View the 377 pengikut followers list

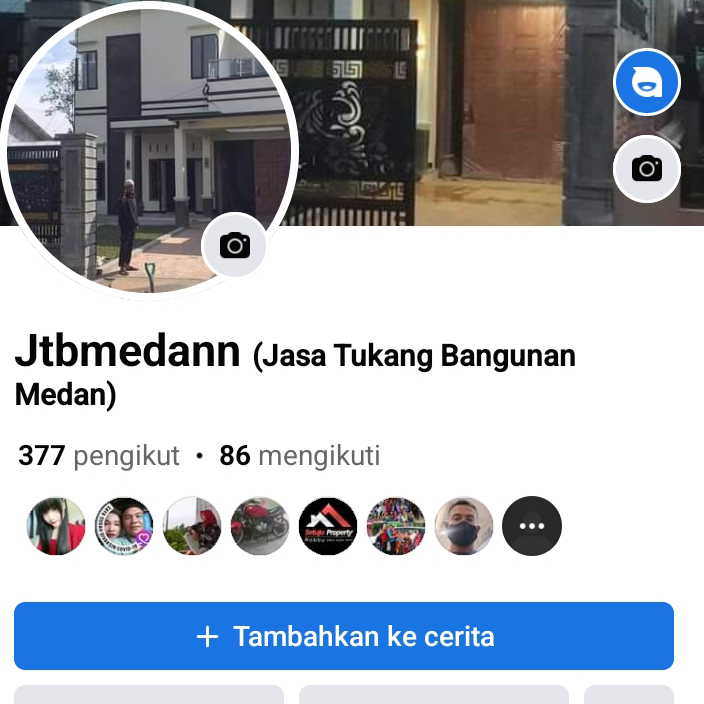pyautogui.click(x=99, y=456)
